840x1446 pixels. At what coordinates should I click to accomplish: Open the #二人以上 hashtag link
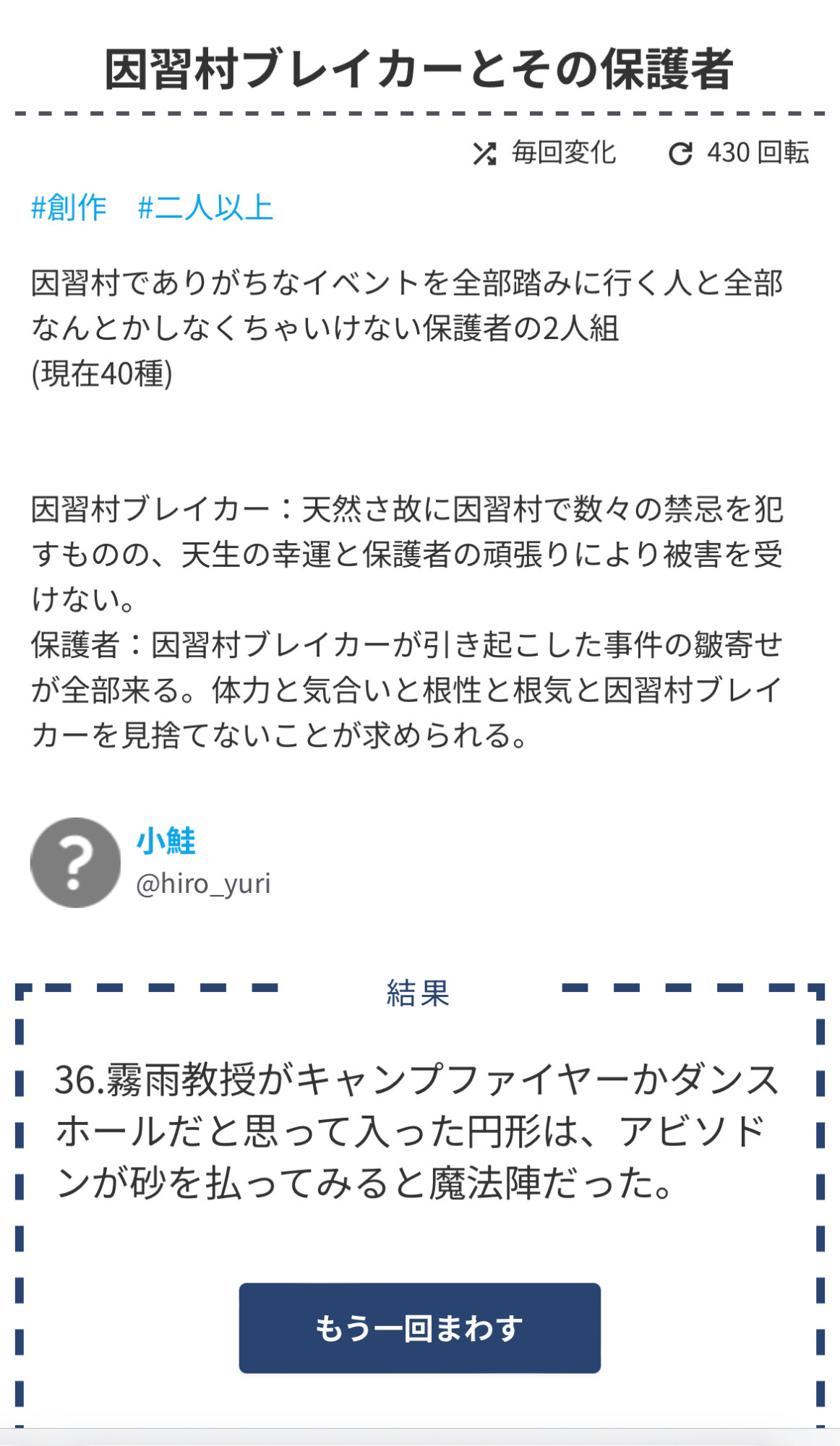click(205, 208)
